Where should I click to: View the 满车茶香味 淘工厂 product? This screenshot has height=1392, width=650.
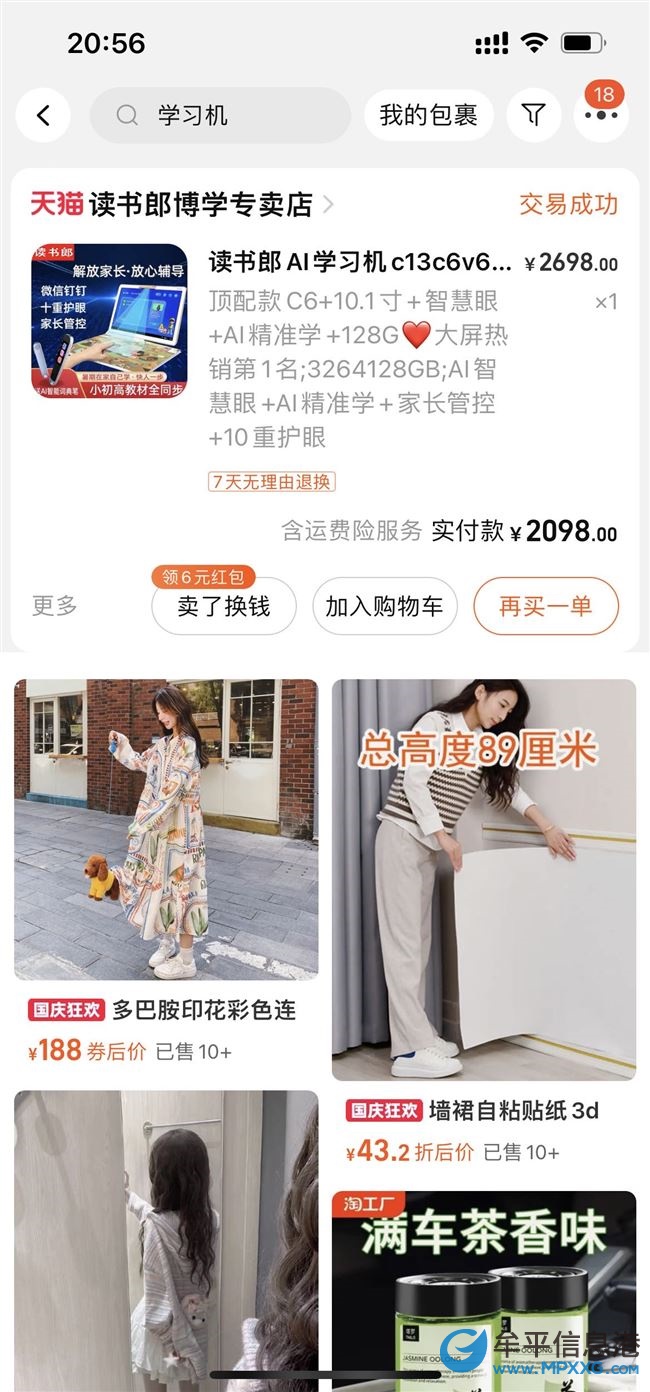pyautogui.click(x=484, y=1290)
